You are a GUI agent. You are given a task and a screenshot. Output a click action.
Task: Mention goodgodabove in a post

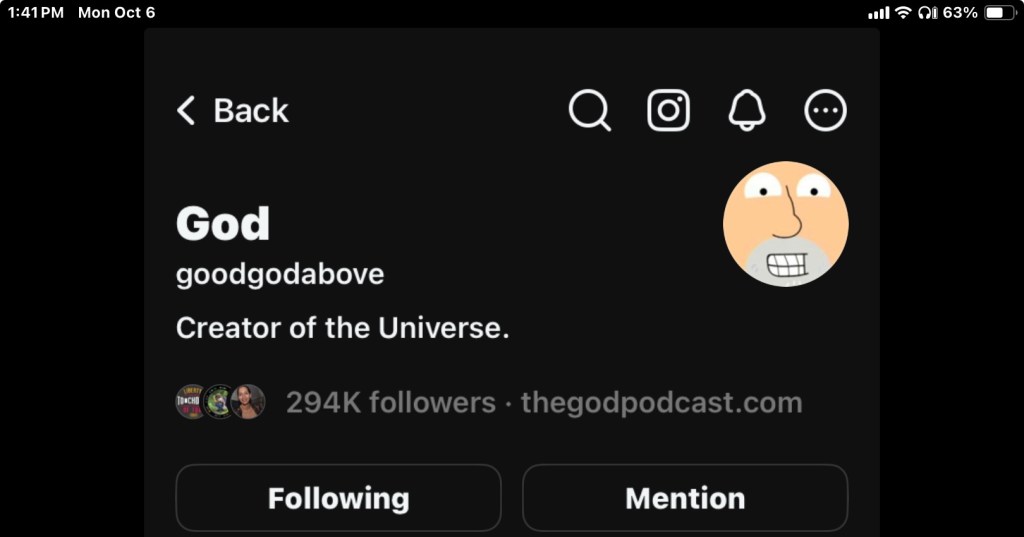point(685,497)
